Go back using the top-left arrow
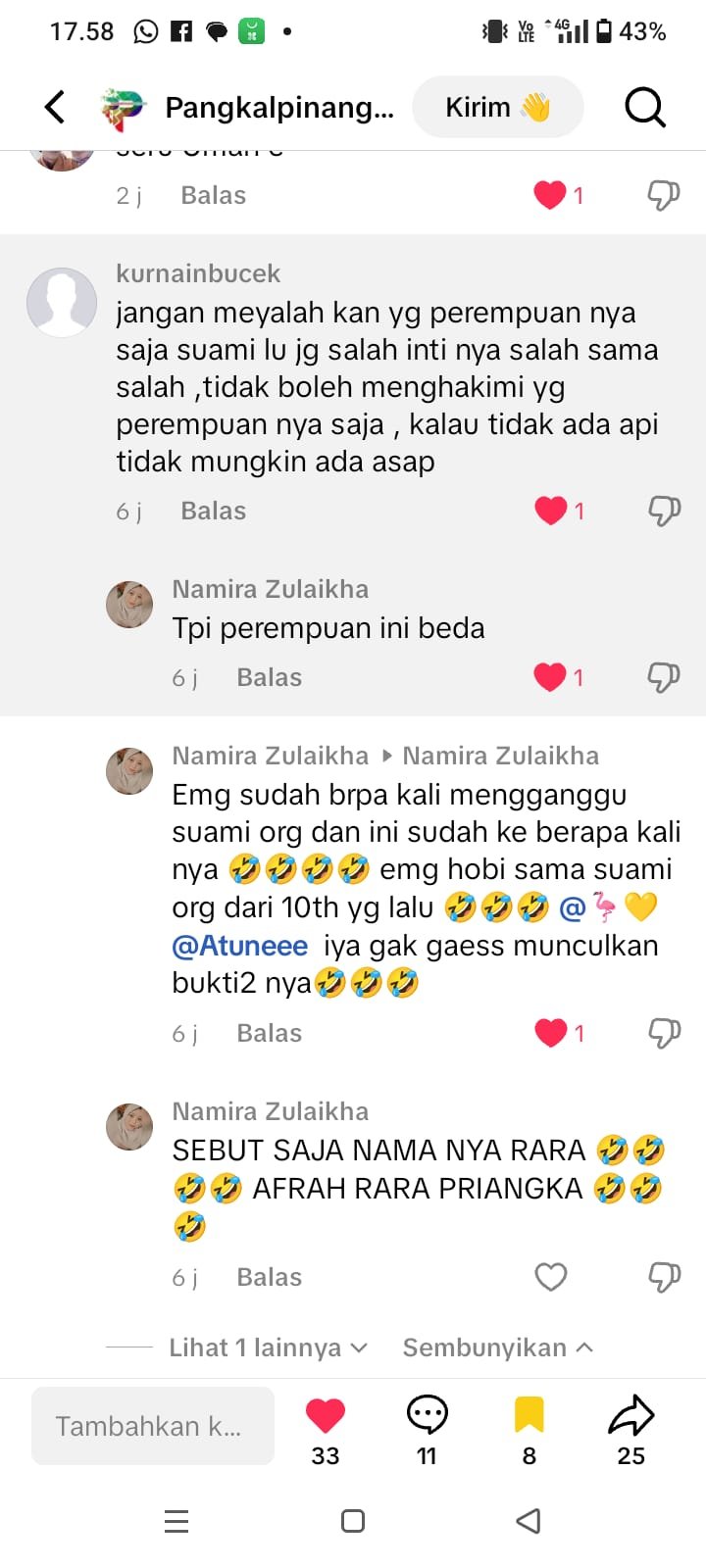The width and height of the screenshot is (706, 1568). tap(55, 107)
